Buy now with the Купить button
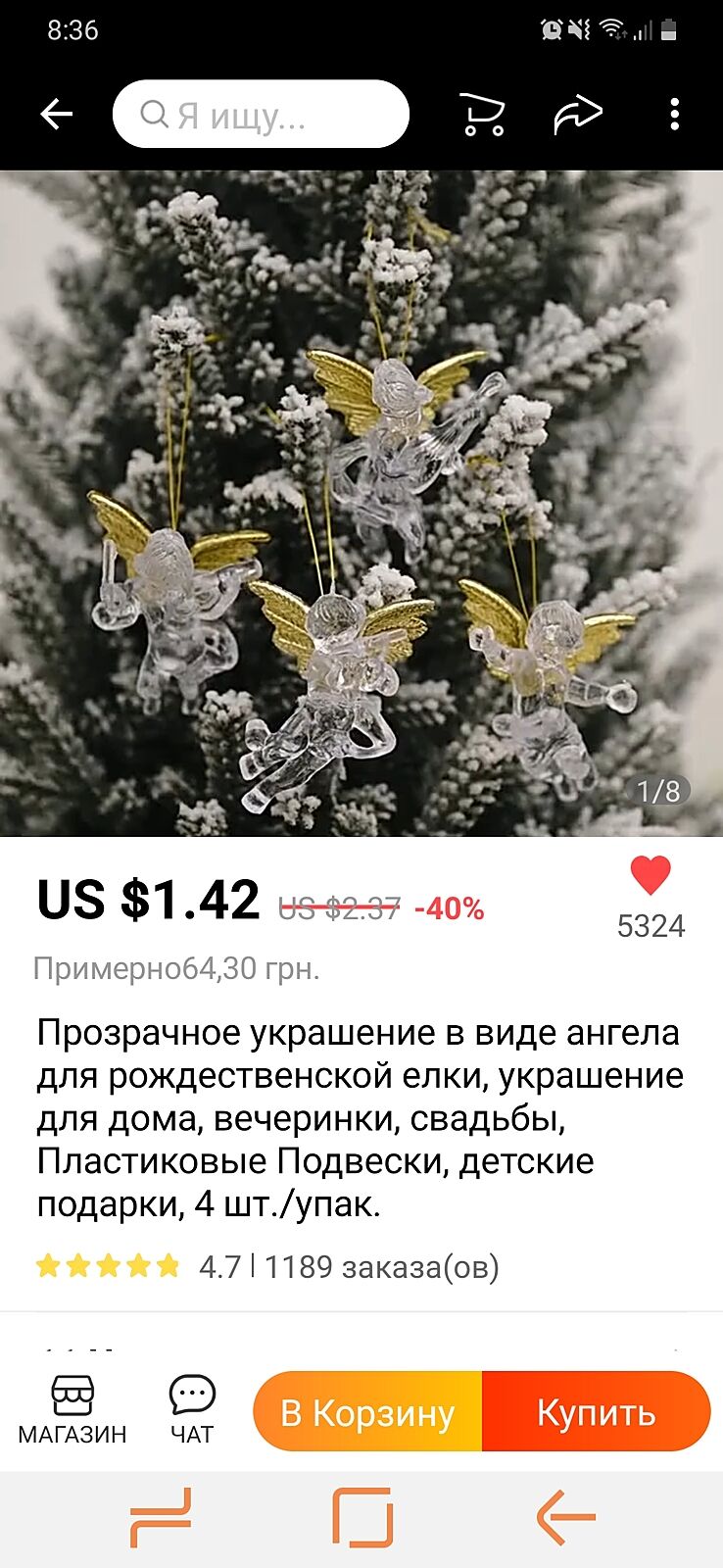This screenshot has height=1568, width=723. coord(596,1412)
